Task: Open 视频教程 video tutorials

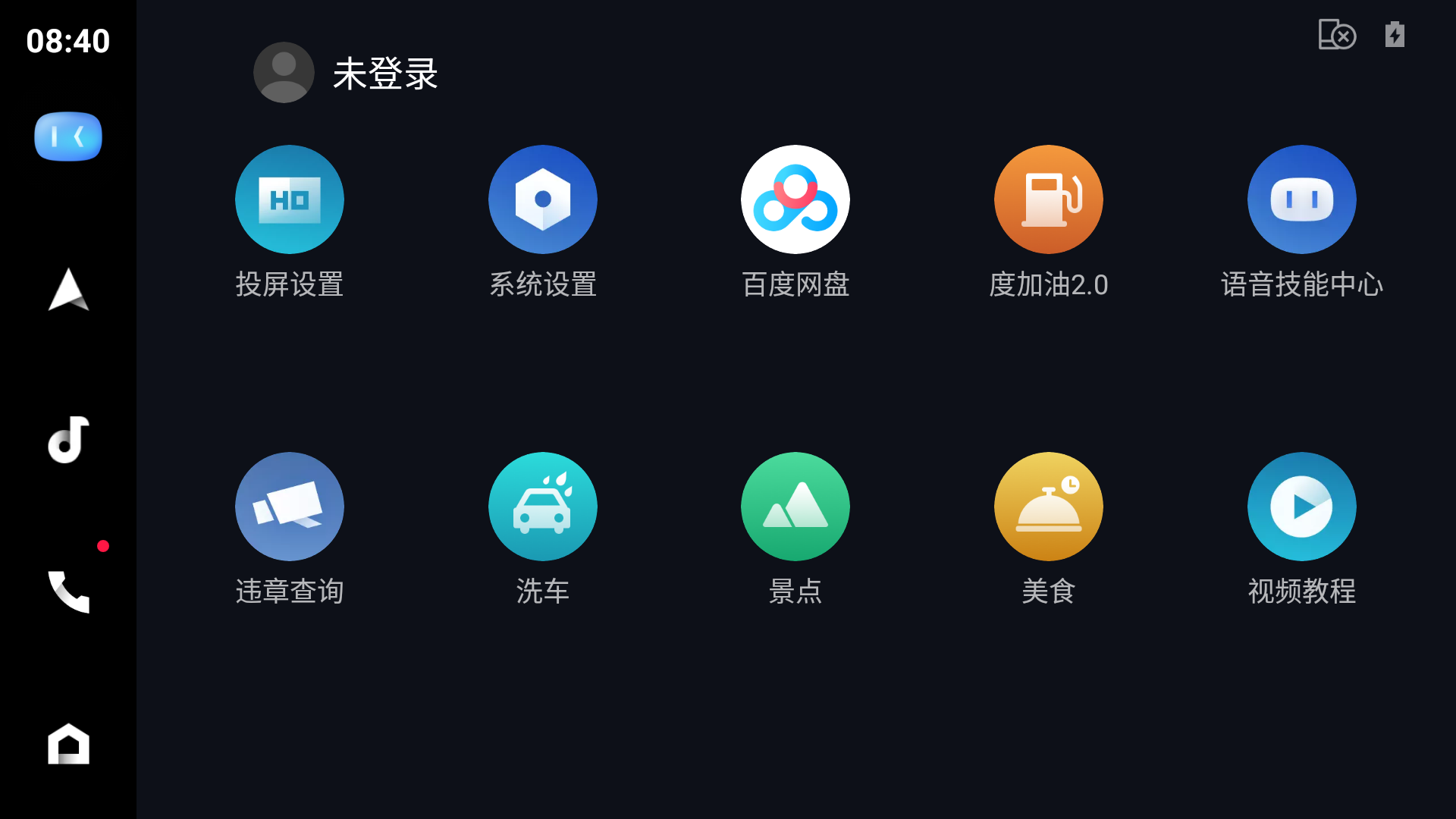Action: [1301, 507]
